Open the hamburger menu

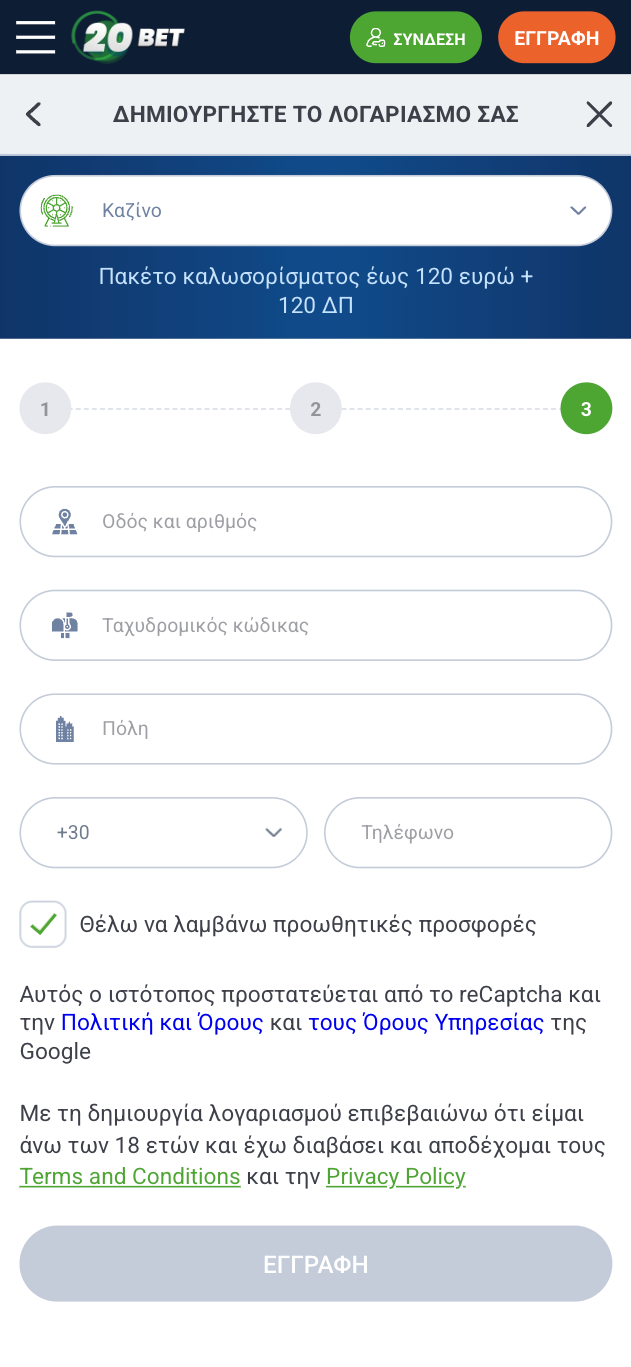tap(36, 38)
